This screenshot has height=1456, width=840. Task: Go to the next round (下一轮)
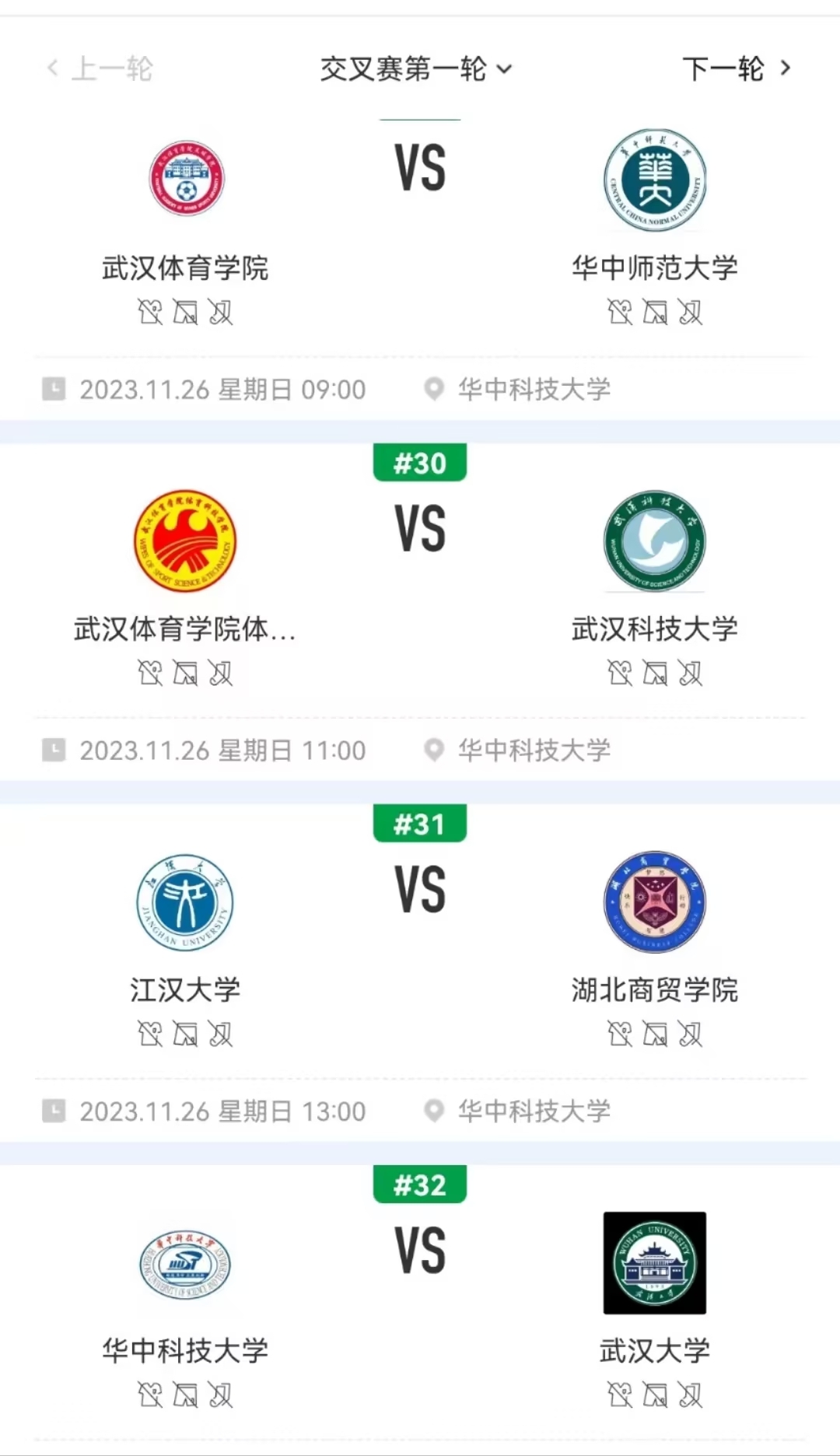tap(737, 68)
